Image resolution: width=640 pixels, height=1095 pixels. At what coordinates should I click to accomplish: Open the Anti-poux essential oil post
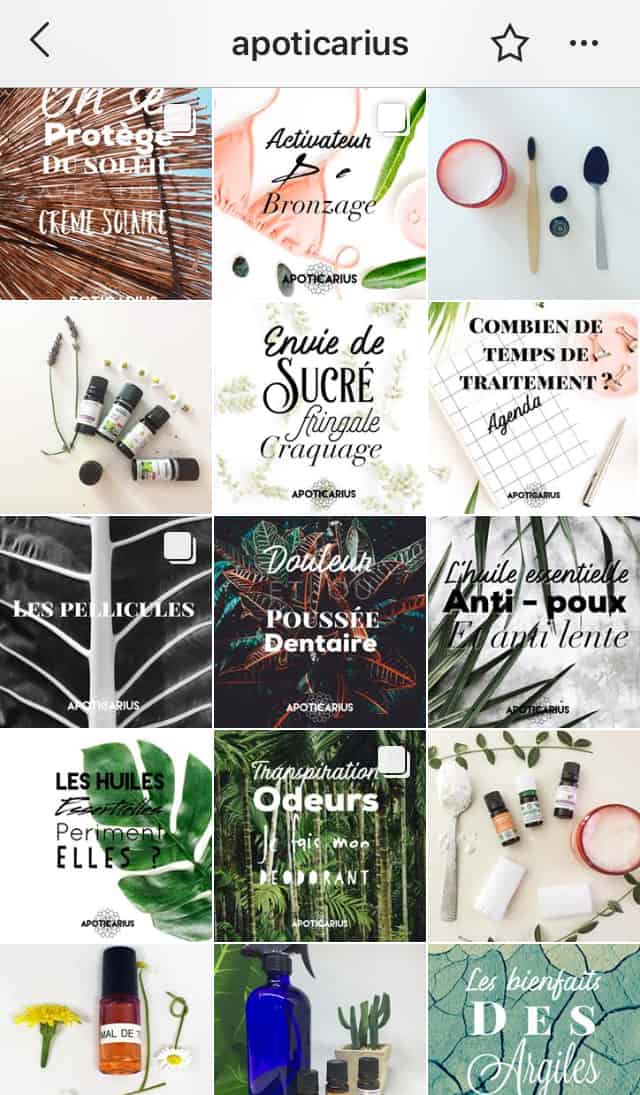point(534,622)
